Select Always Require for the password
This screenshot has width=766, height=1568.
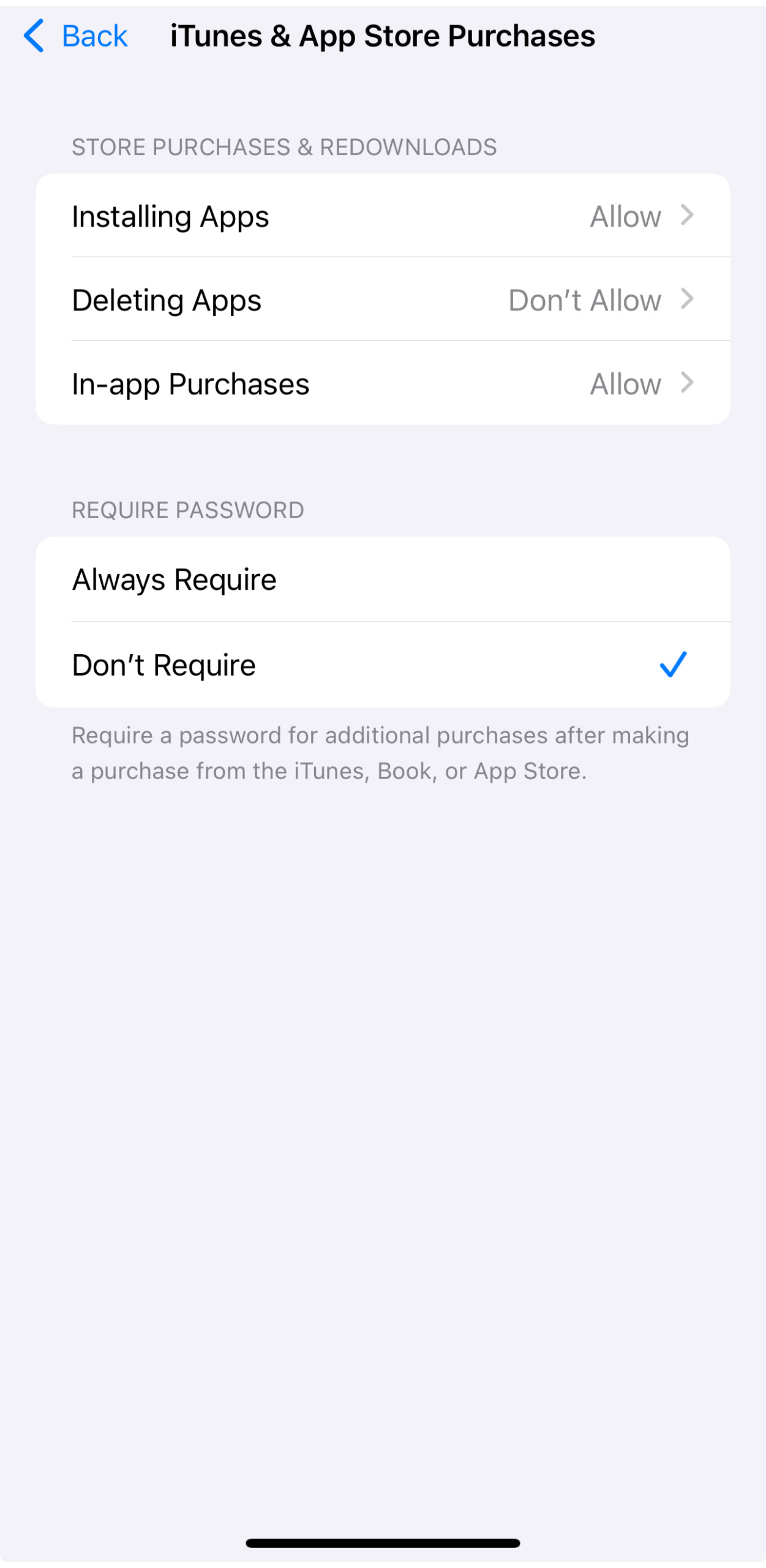(x=382, y=579)
